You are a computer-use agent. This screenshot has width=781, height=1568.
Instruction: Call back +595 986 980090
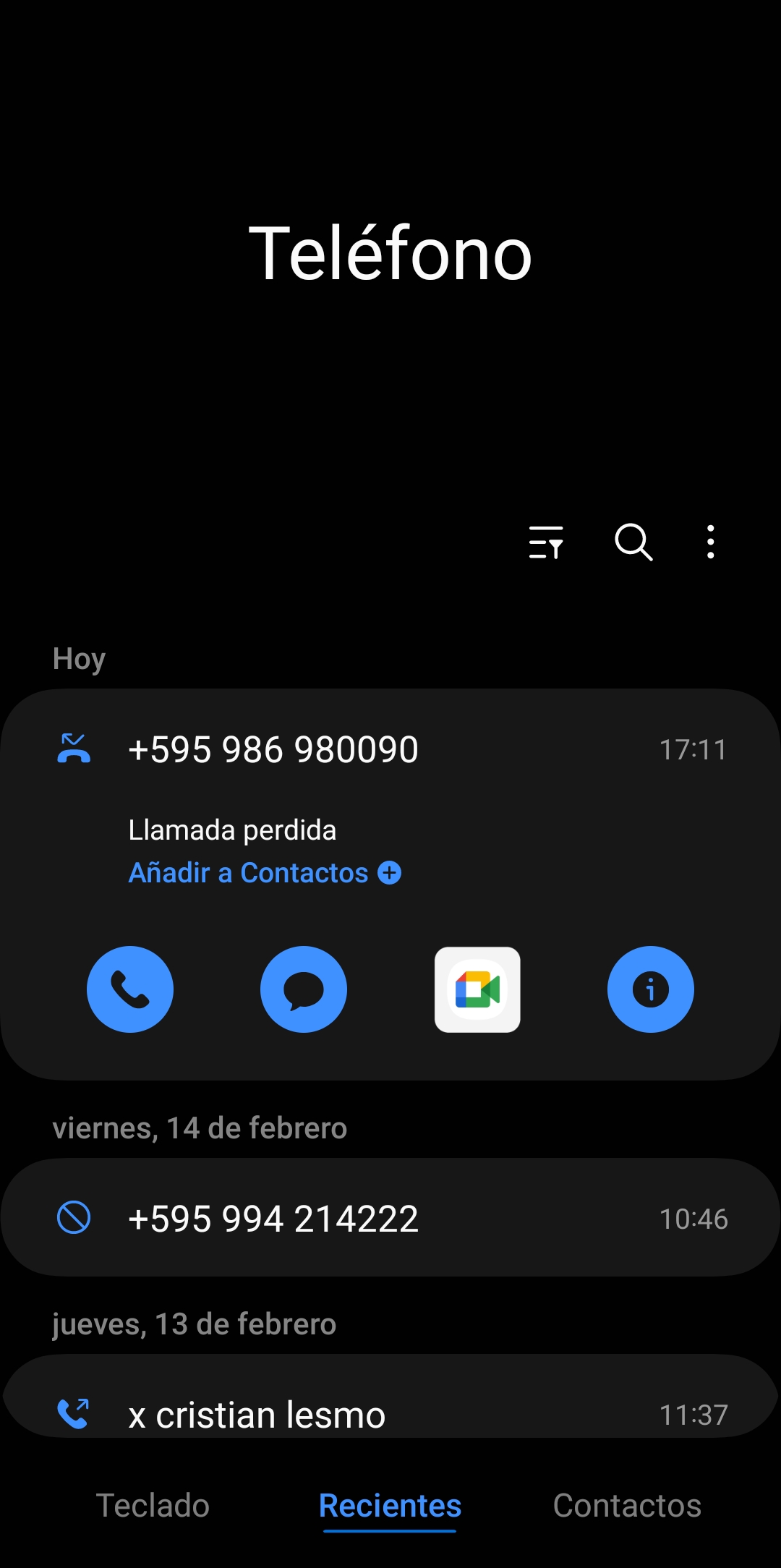130,989
